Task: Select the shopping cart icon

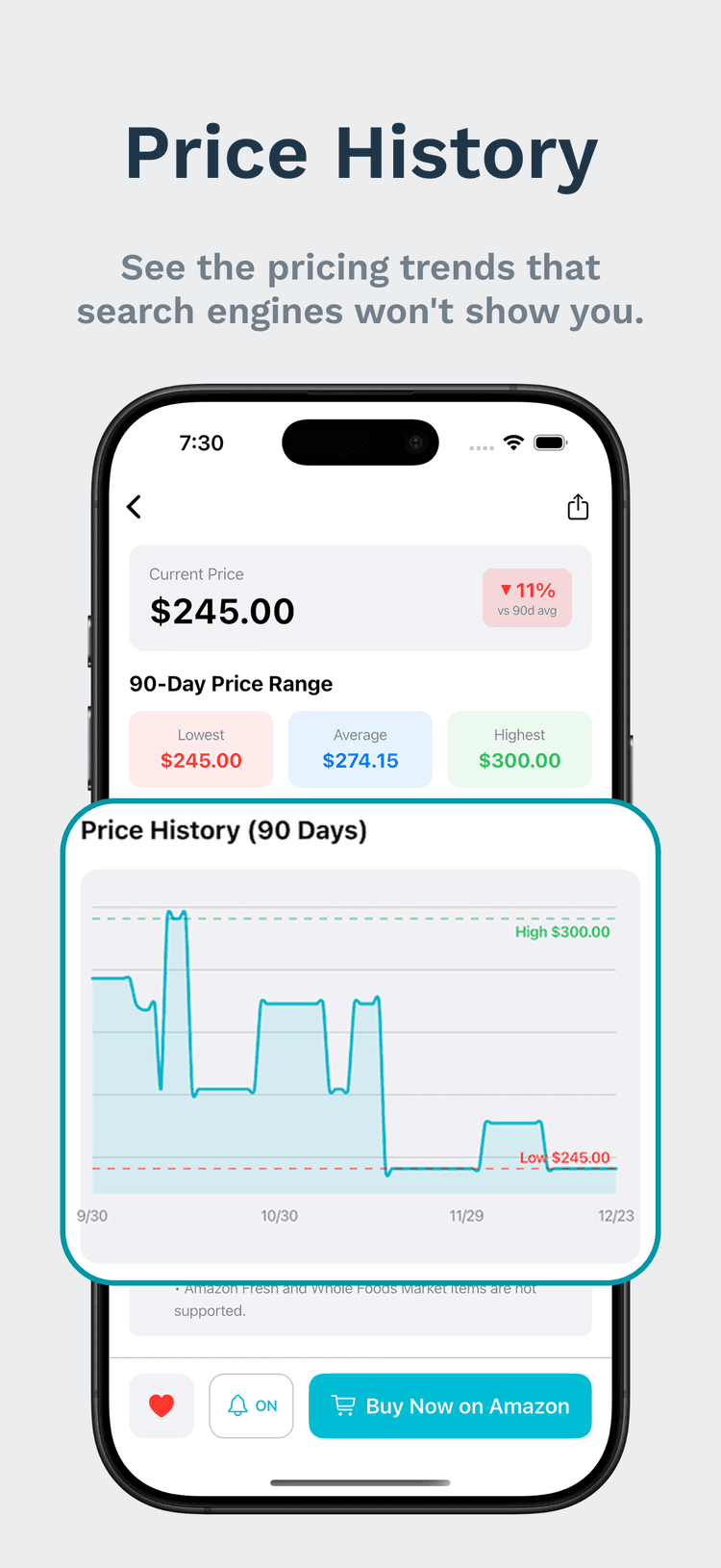Action: 343,1405
